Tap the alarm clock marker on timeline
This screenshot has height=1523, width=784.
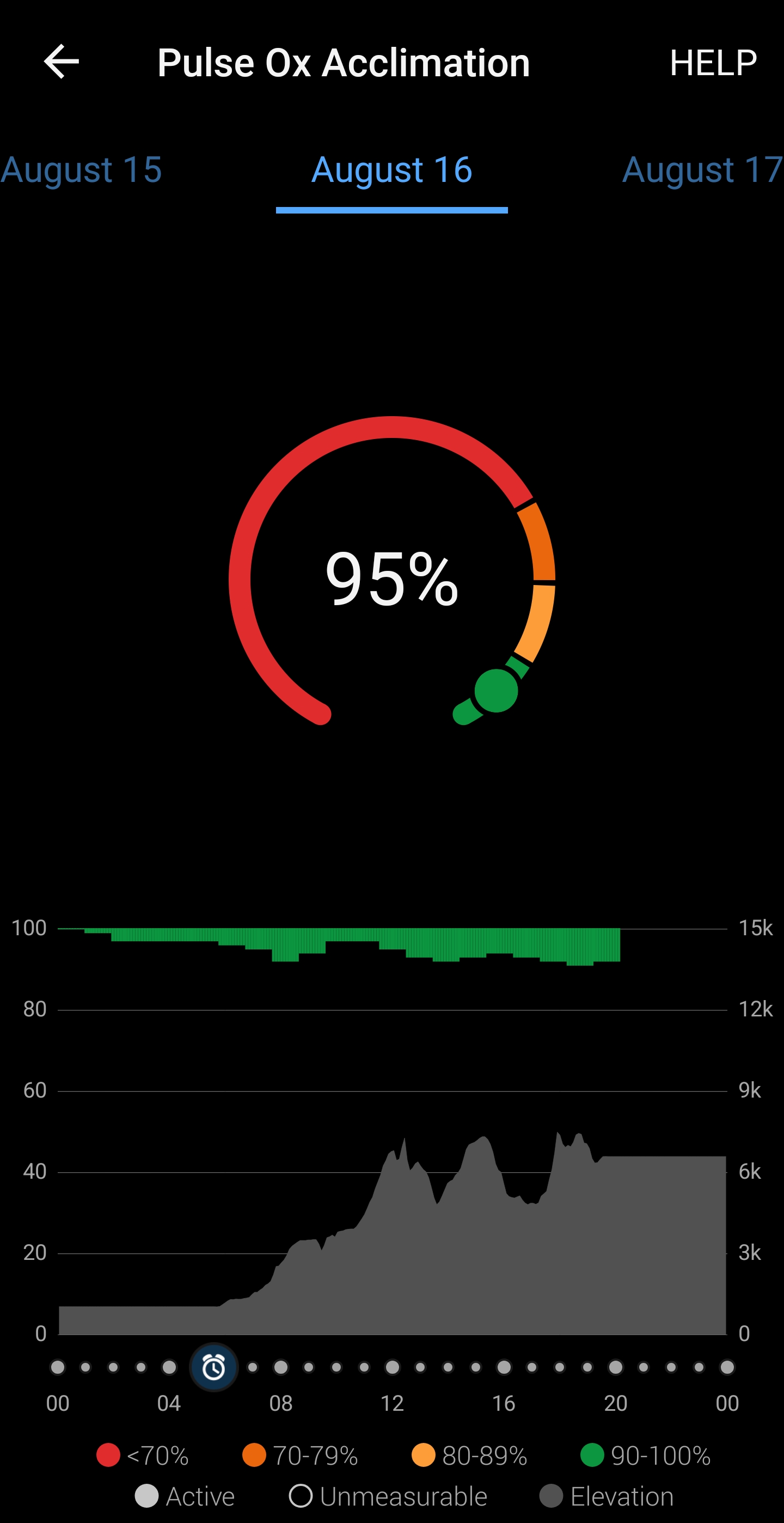[x=214, y=1367]
